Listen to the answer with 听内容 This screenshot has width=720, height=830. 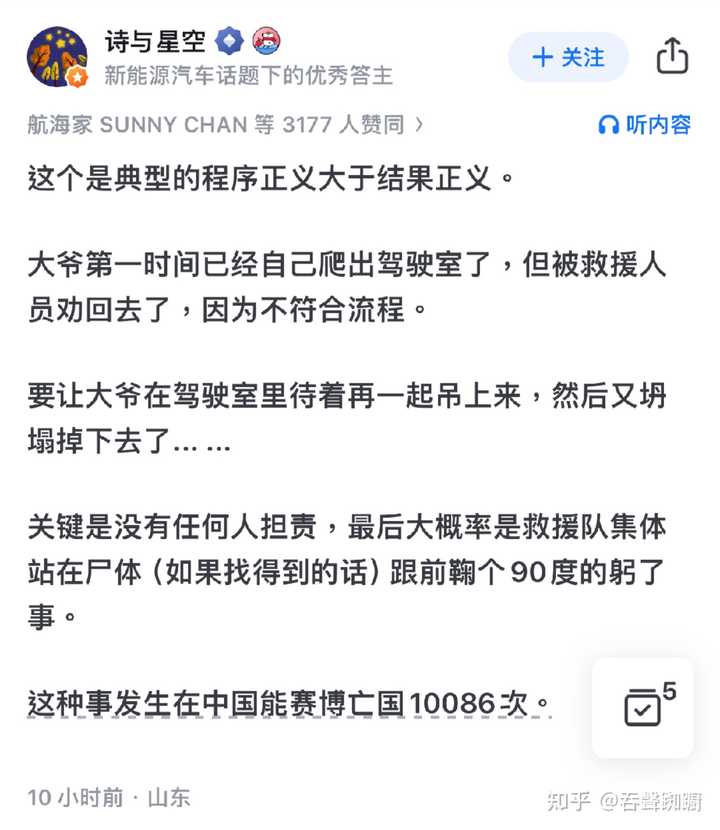644,125
